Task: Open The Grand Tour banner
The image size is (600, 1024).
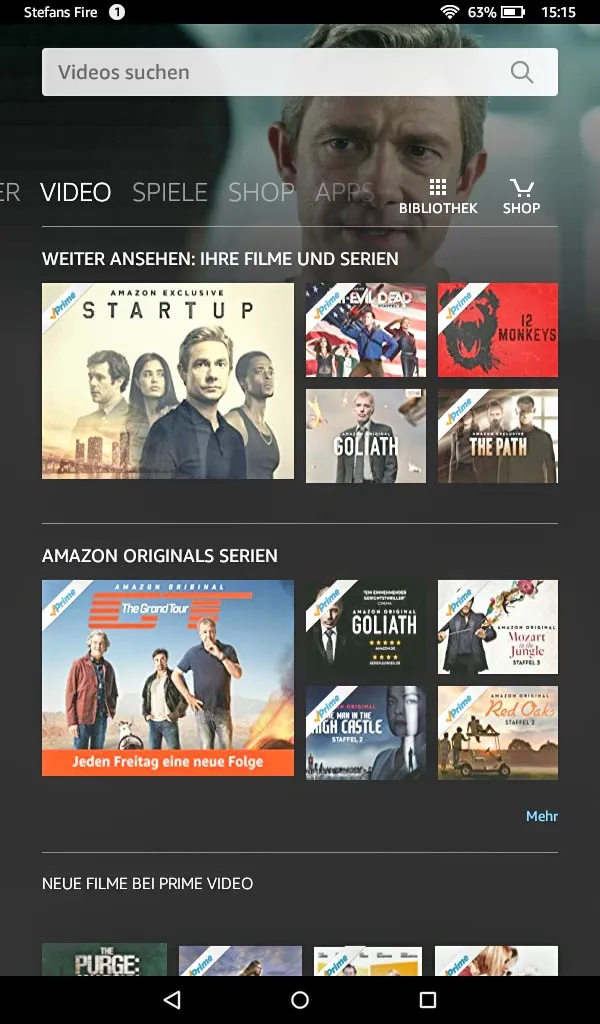Action: point(168,678)
